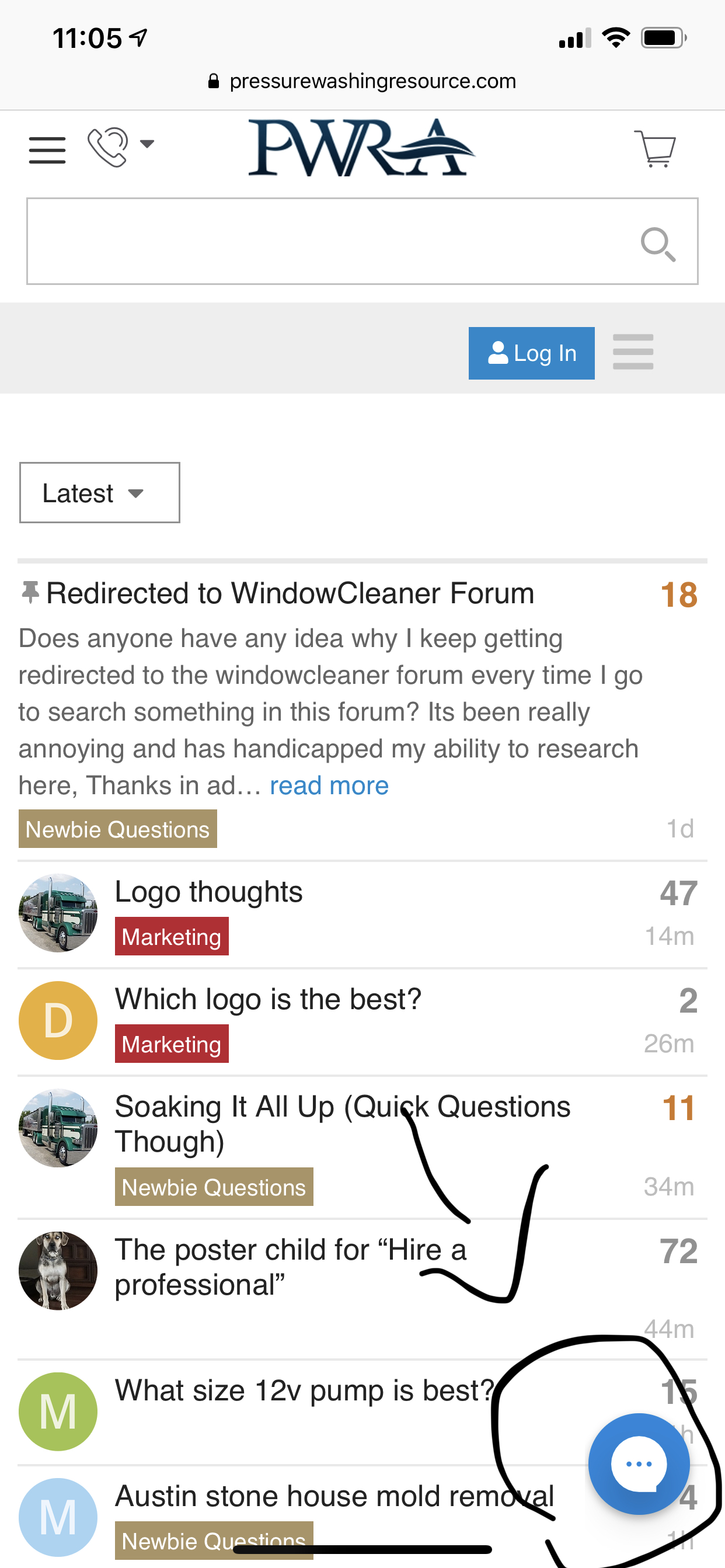The height and width of the screenshot is (1568, 725).
Task: Select Marketing tag under Which logo is the best?
Action: pyautogui.click(x=172, y=1044)
